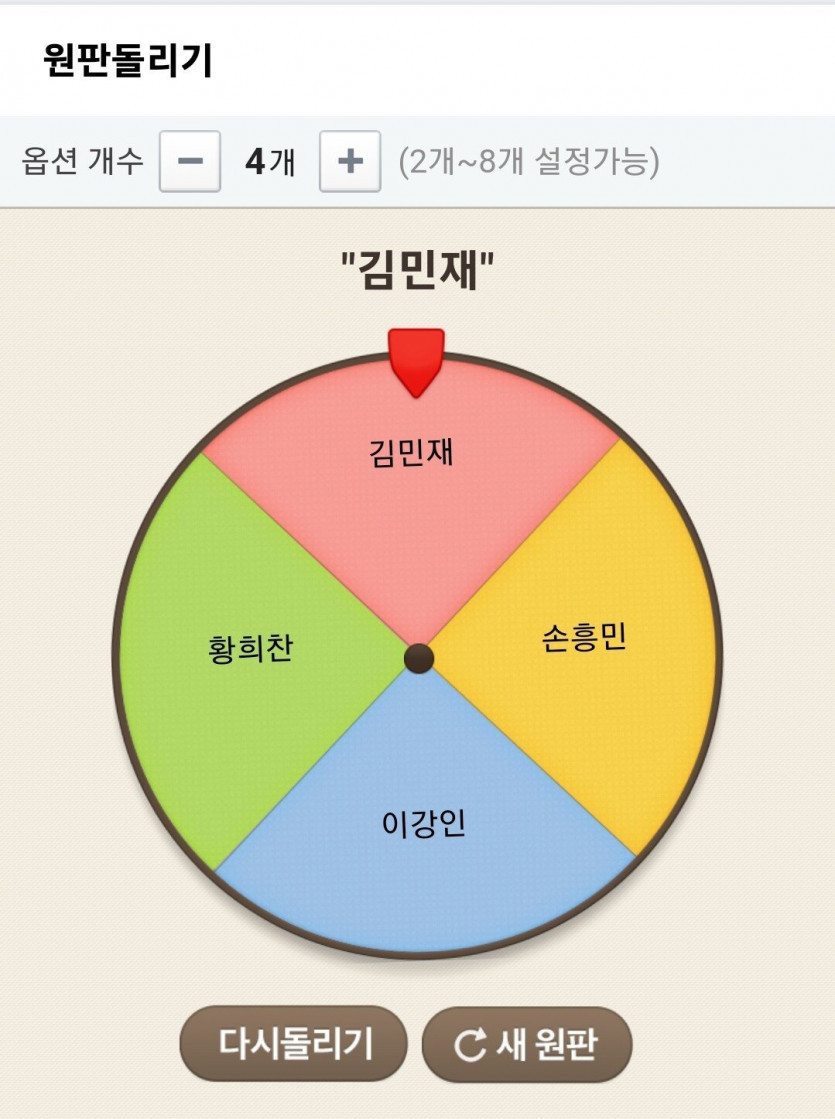Create a new wheel with 새 원판
This screenshot has width=835, height=1119.
pos(527,1045)
